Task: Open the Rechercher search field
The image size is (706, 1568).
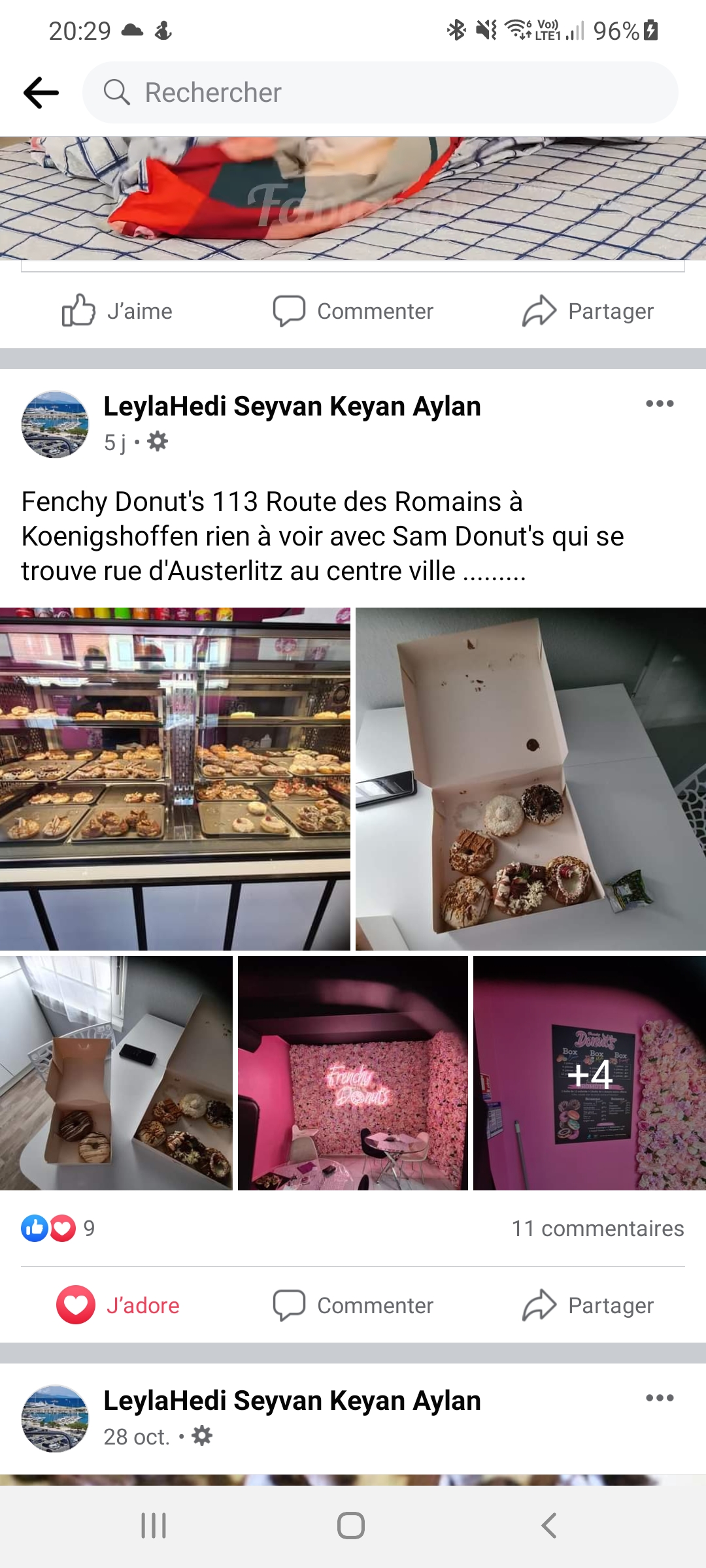Action: (379, 93)
